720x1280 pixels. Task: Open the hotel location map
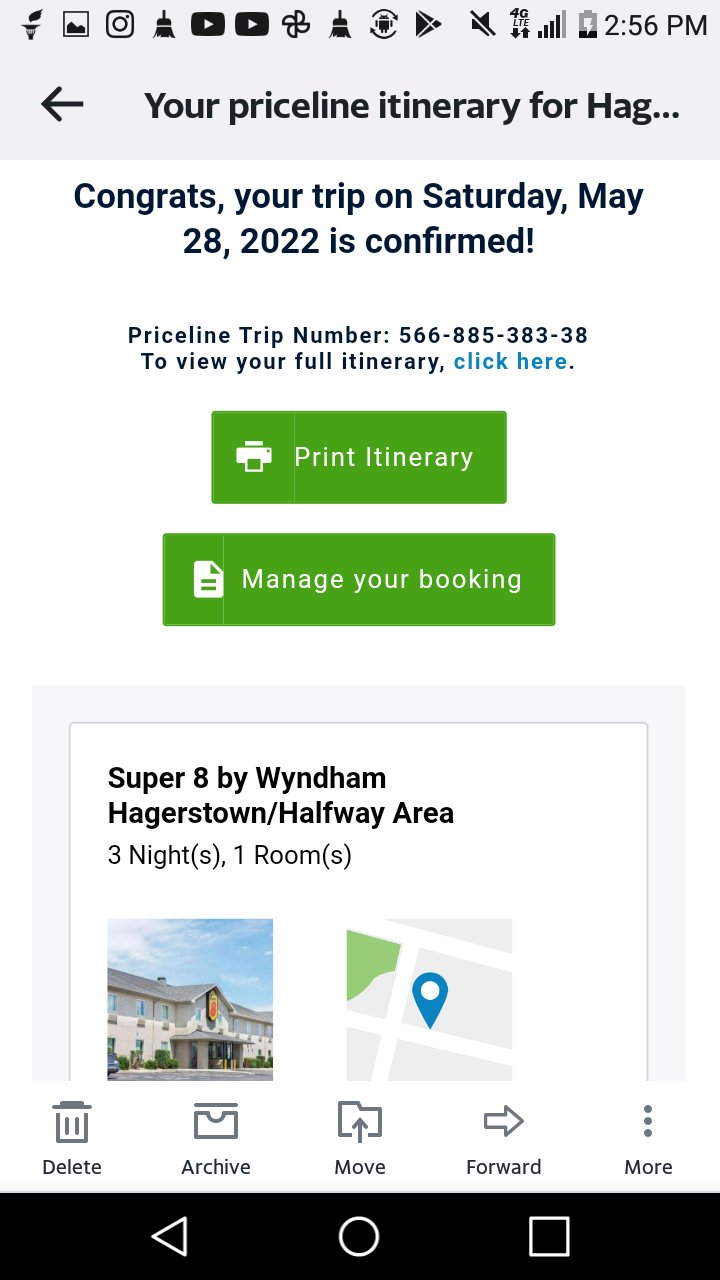pos(429,999)
